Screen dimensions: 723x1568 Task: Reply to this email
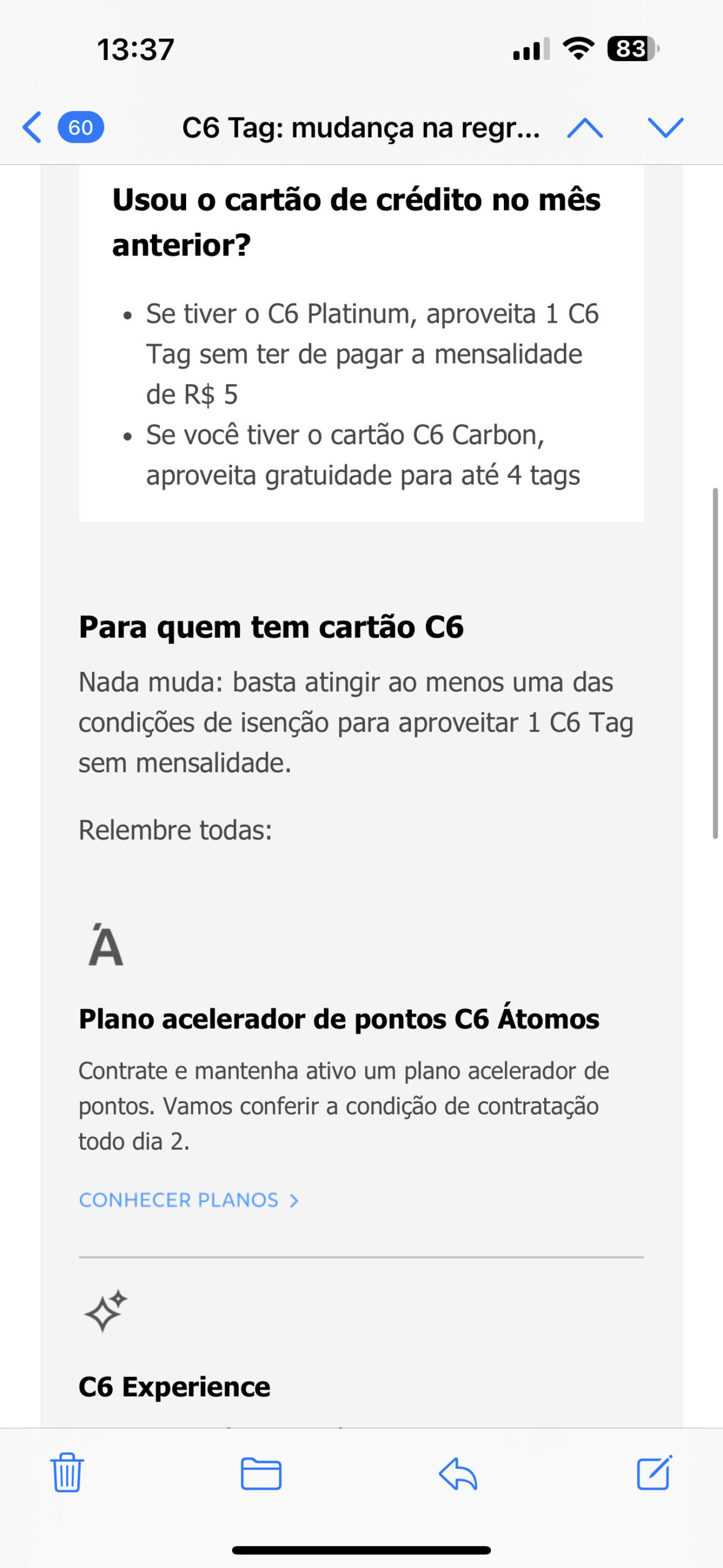[458, 1473]
